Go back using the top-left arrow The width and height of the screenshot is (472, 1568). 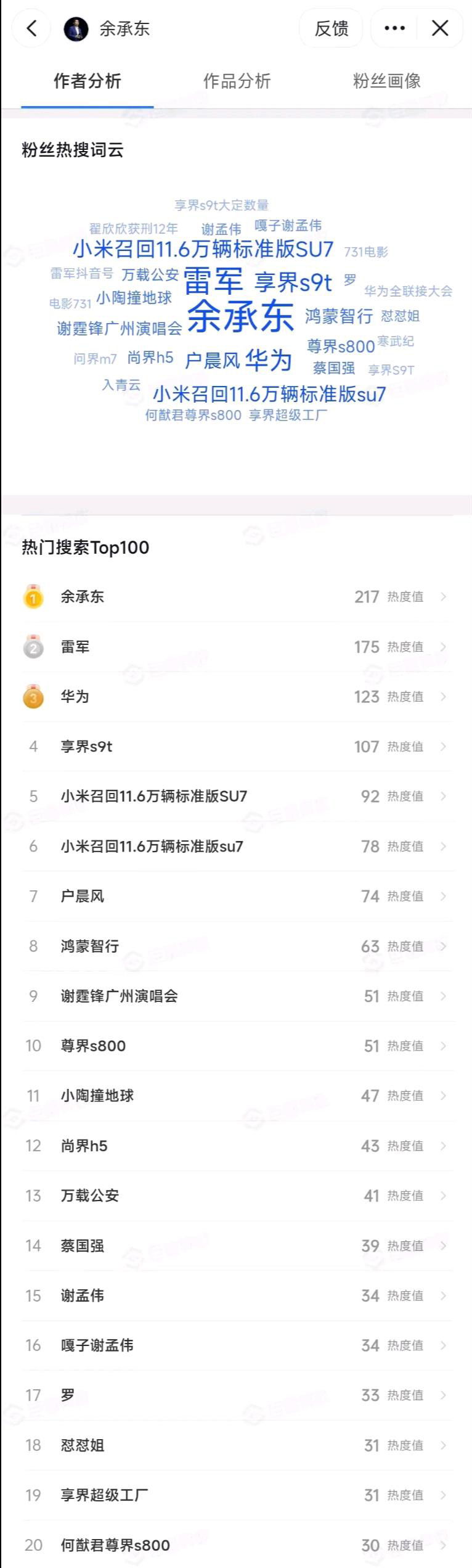[x=31, y=28]
